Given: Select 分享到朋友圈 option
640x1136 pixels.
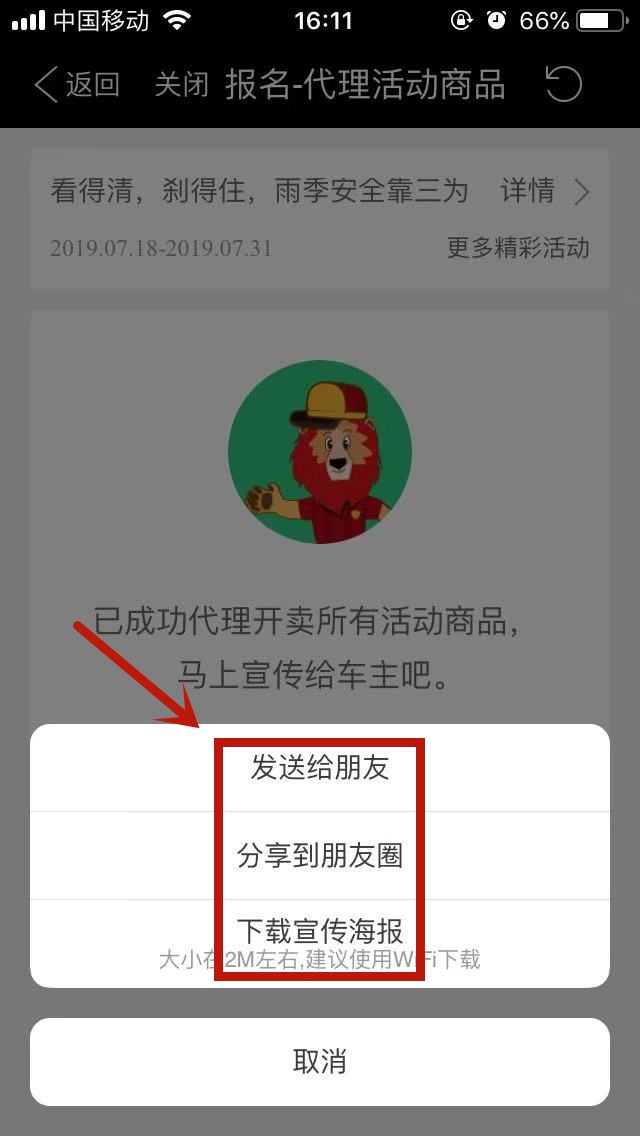Looking at the screenshot, I should click(320, 855).
